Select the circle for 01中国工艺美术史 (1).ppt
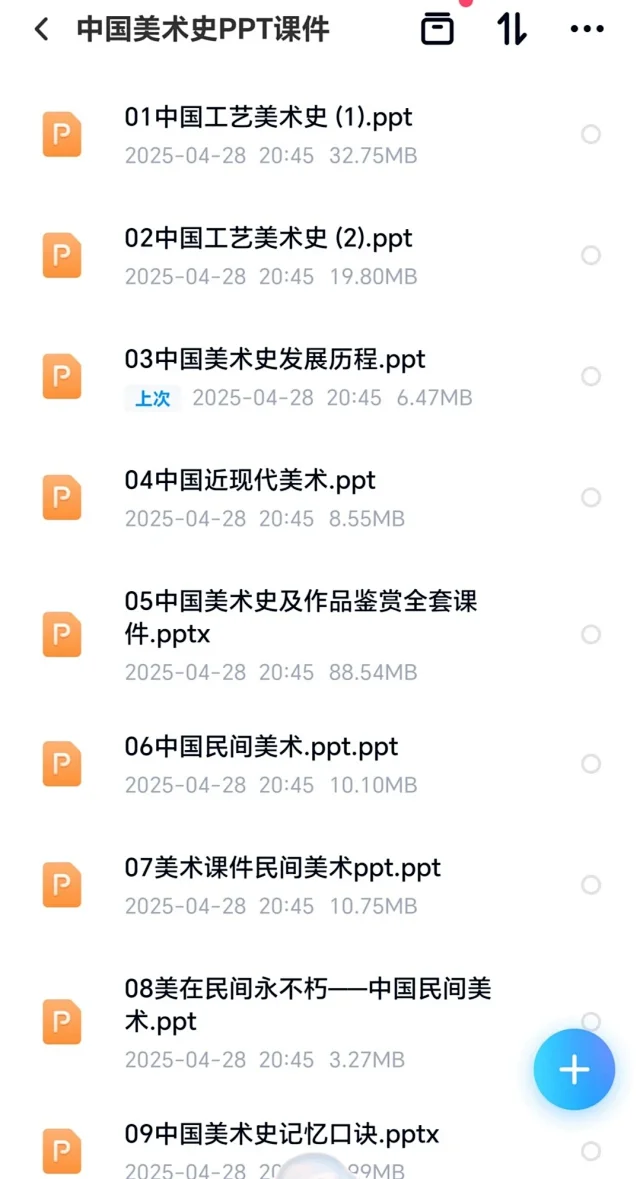Viewport: 640px width, 1179px height. pos(591,135)
